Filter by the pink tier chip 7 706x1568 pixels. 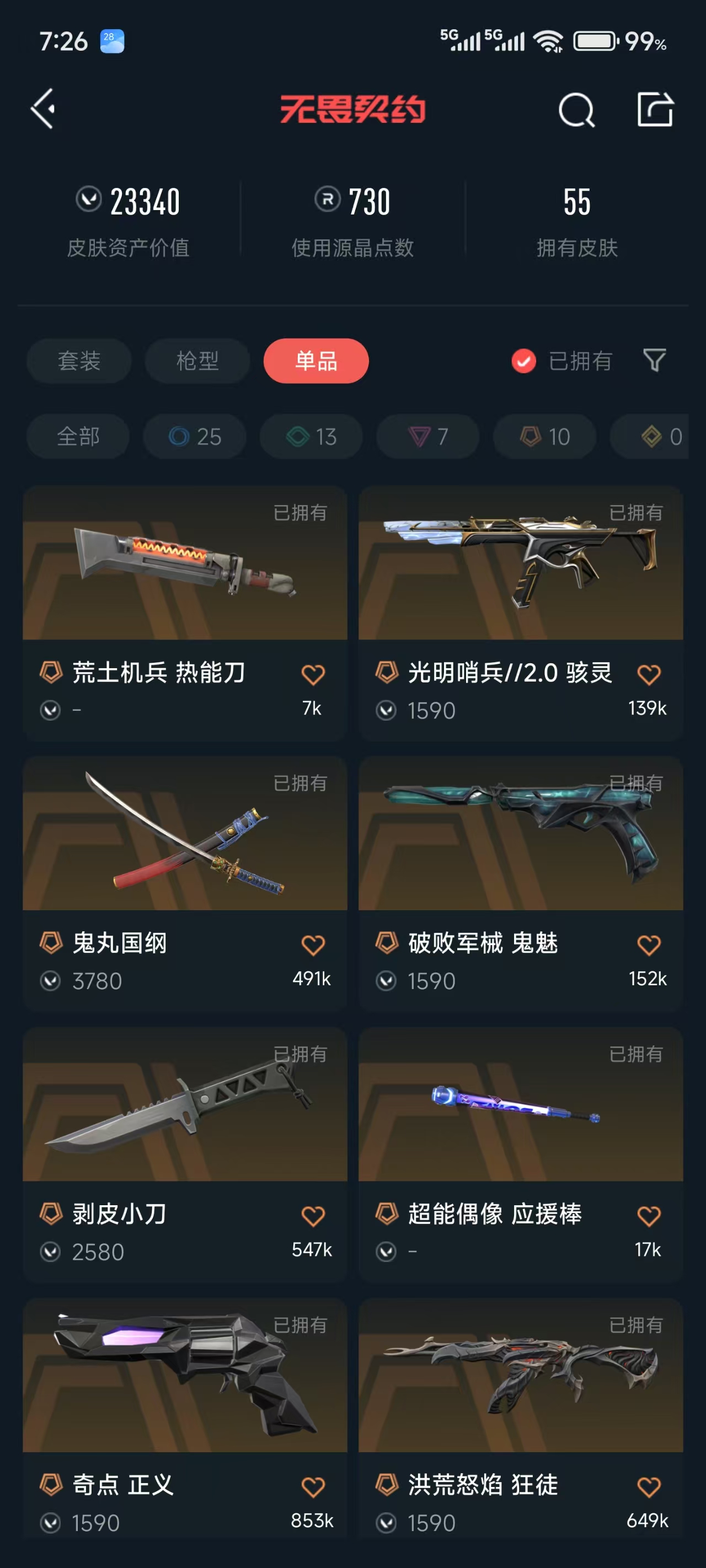click(427, 437)
